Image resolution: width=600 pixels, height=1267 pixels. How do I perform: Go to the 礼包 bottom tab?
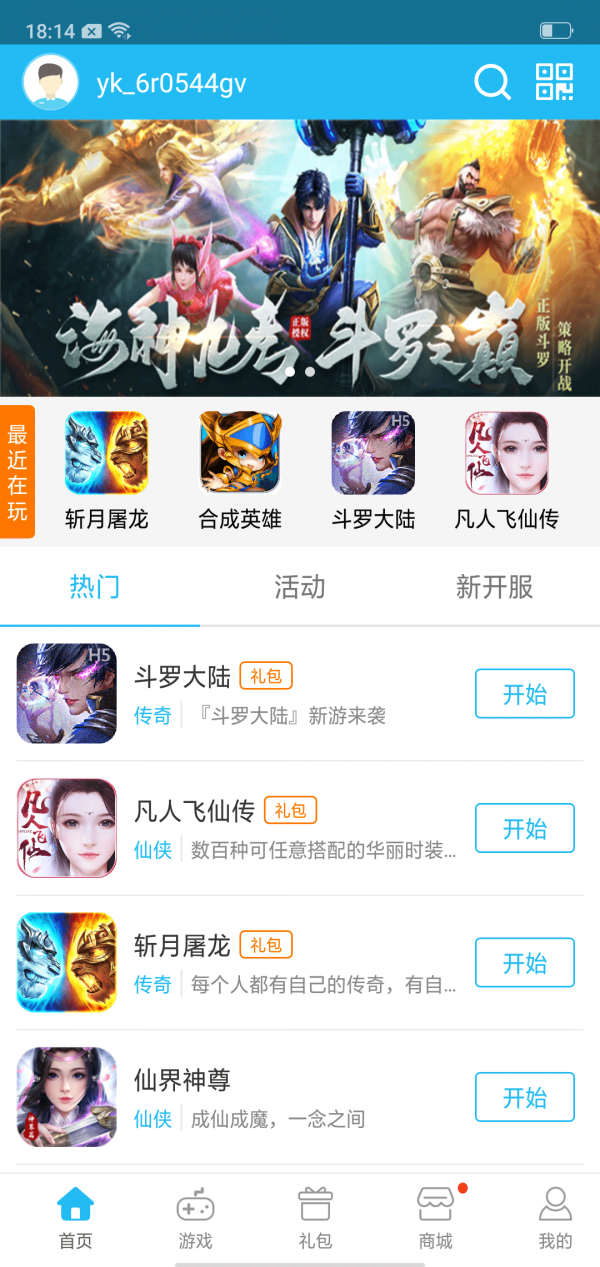pos(315,1218)
